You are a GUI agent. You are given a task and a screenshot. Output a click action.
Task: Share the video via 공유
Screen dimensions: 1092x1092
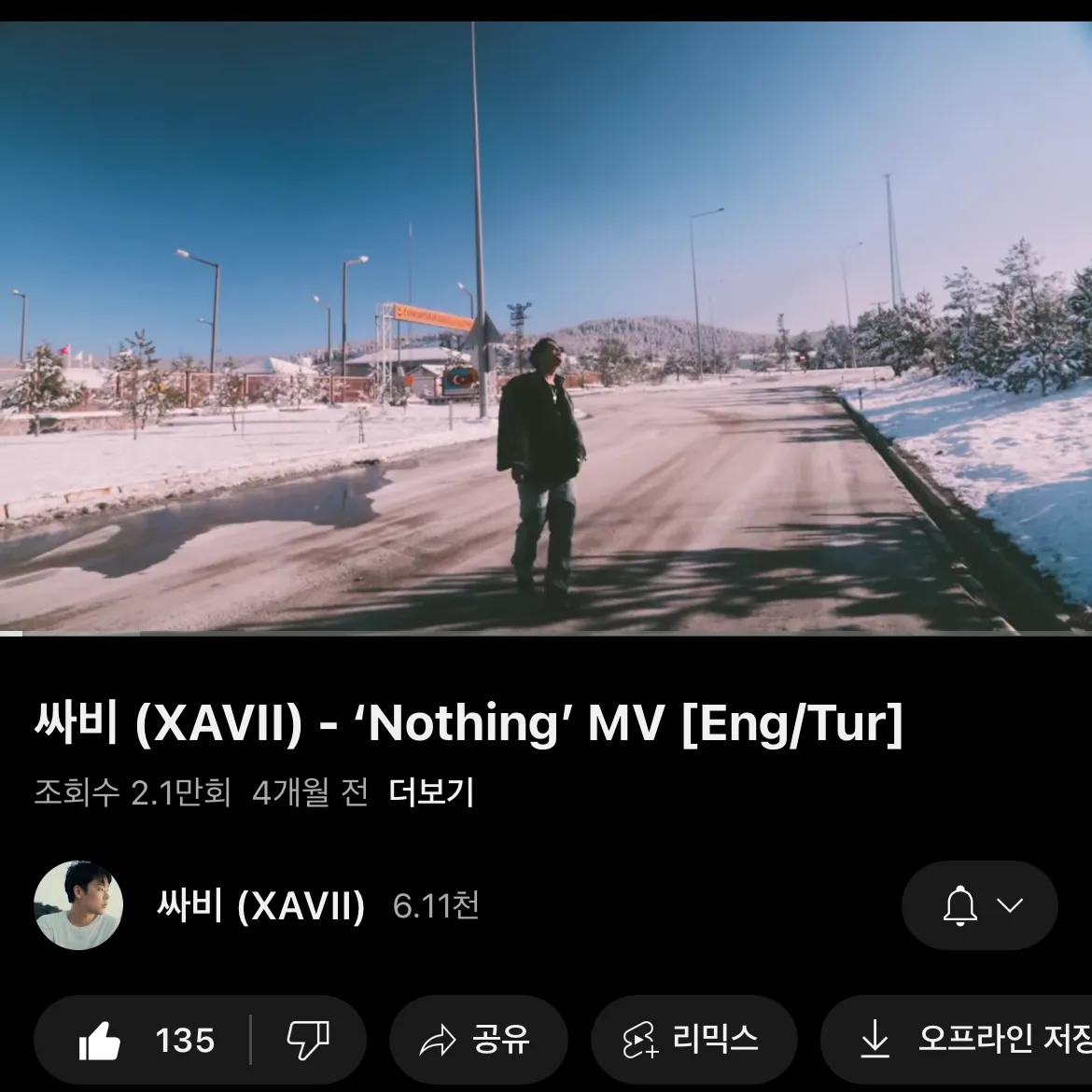click(478, 1040)
